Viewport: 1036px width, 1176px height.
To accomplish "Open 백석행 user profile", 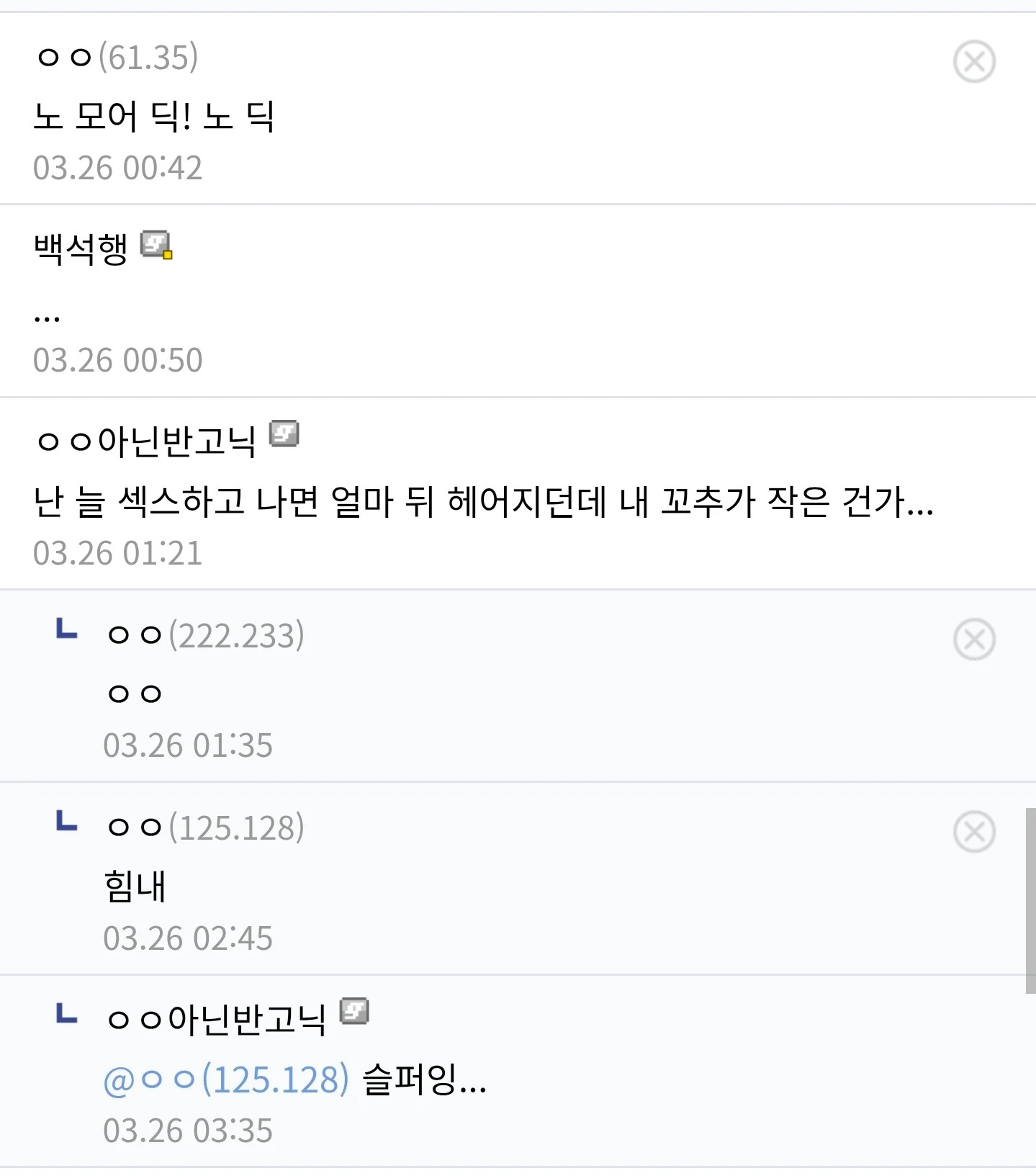I will point(81,248).
